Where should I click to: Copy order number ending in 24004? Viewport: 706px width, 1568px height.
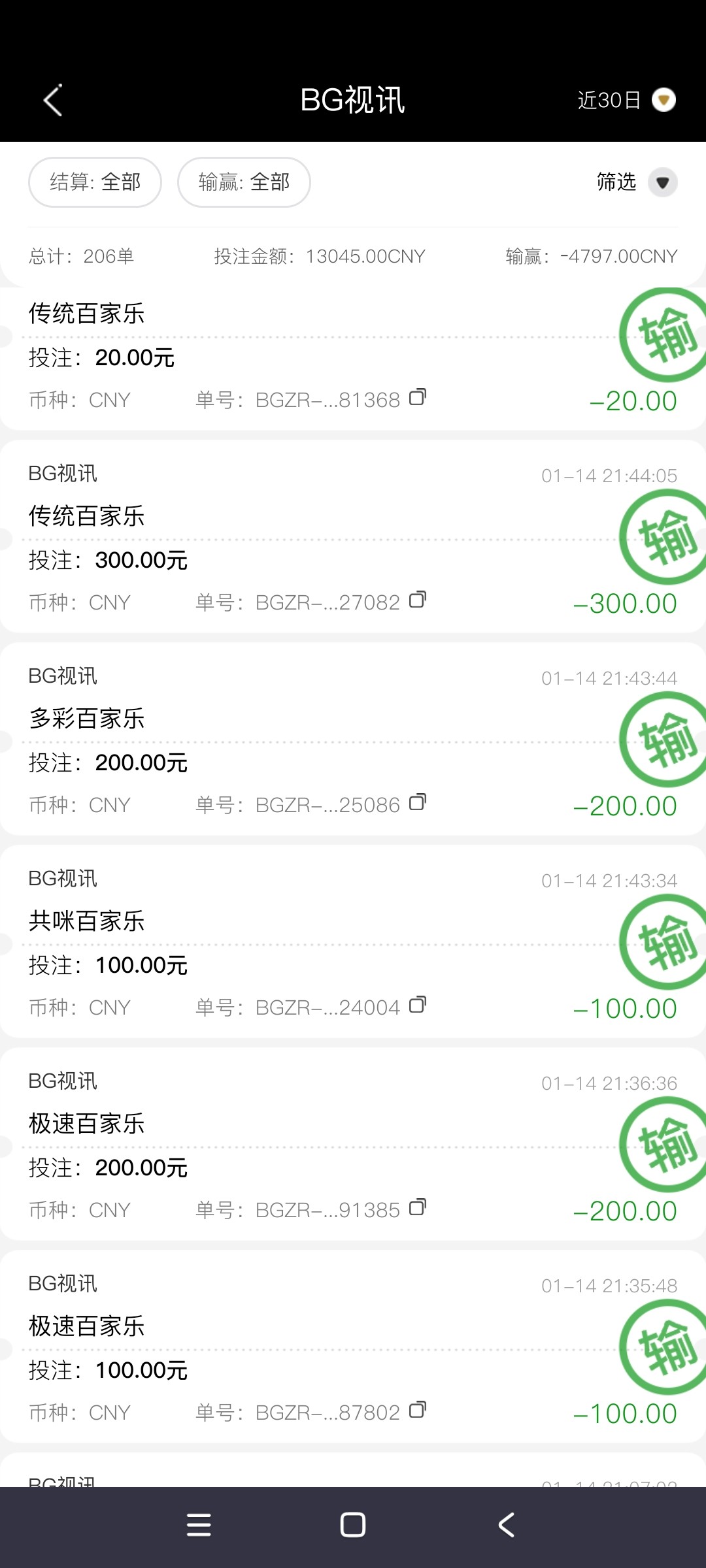[x=418, y=1005]
